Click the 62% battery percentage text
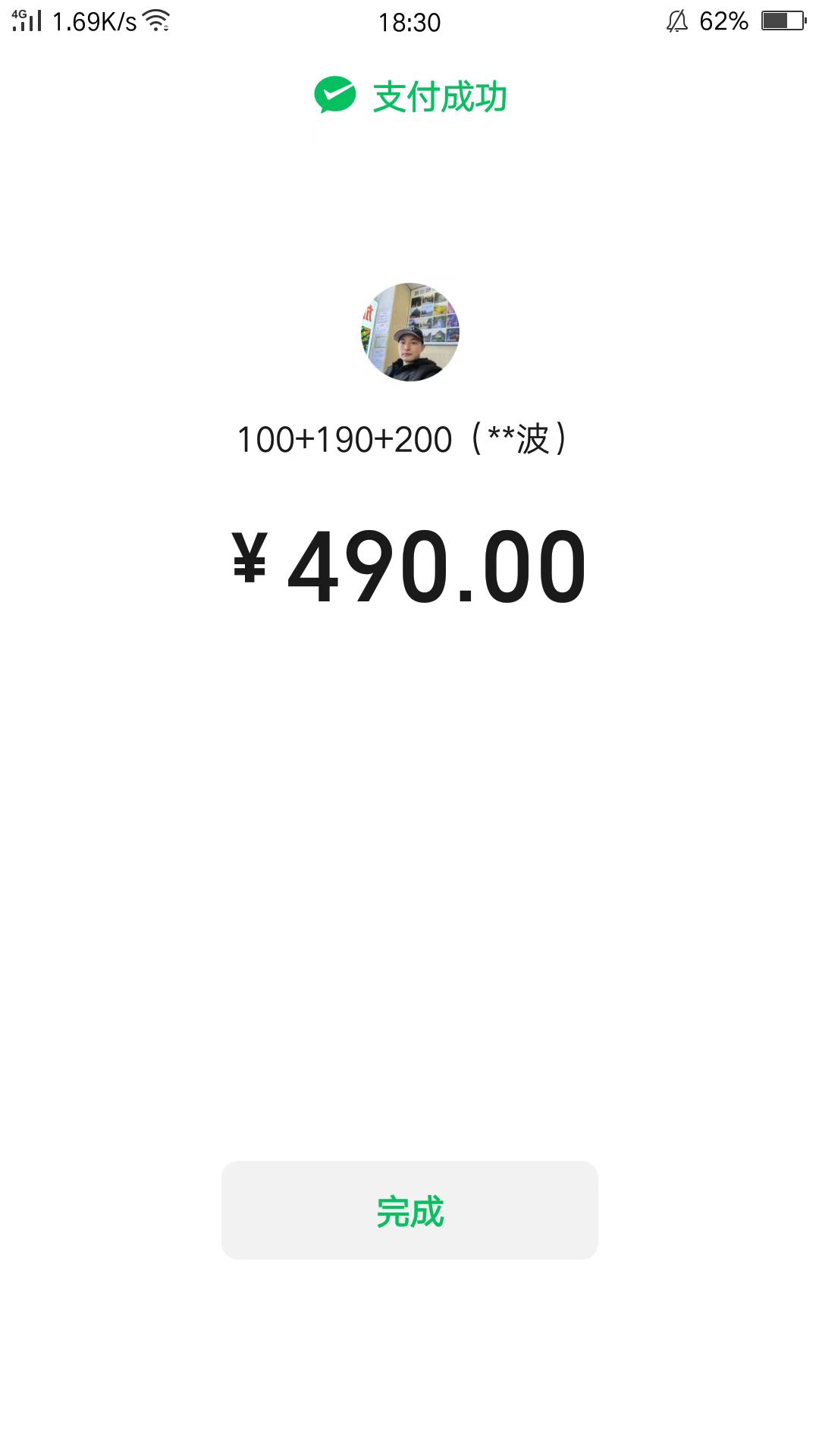Image resolution: width=819 pixels, height=1456 pixels. [x=725, y=21]
